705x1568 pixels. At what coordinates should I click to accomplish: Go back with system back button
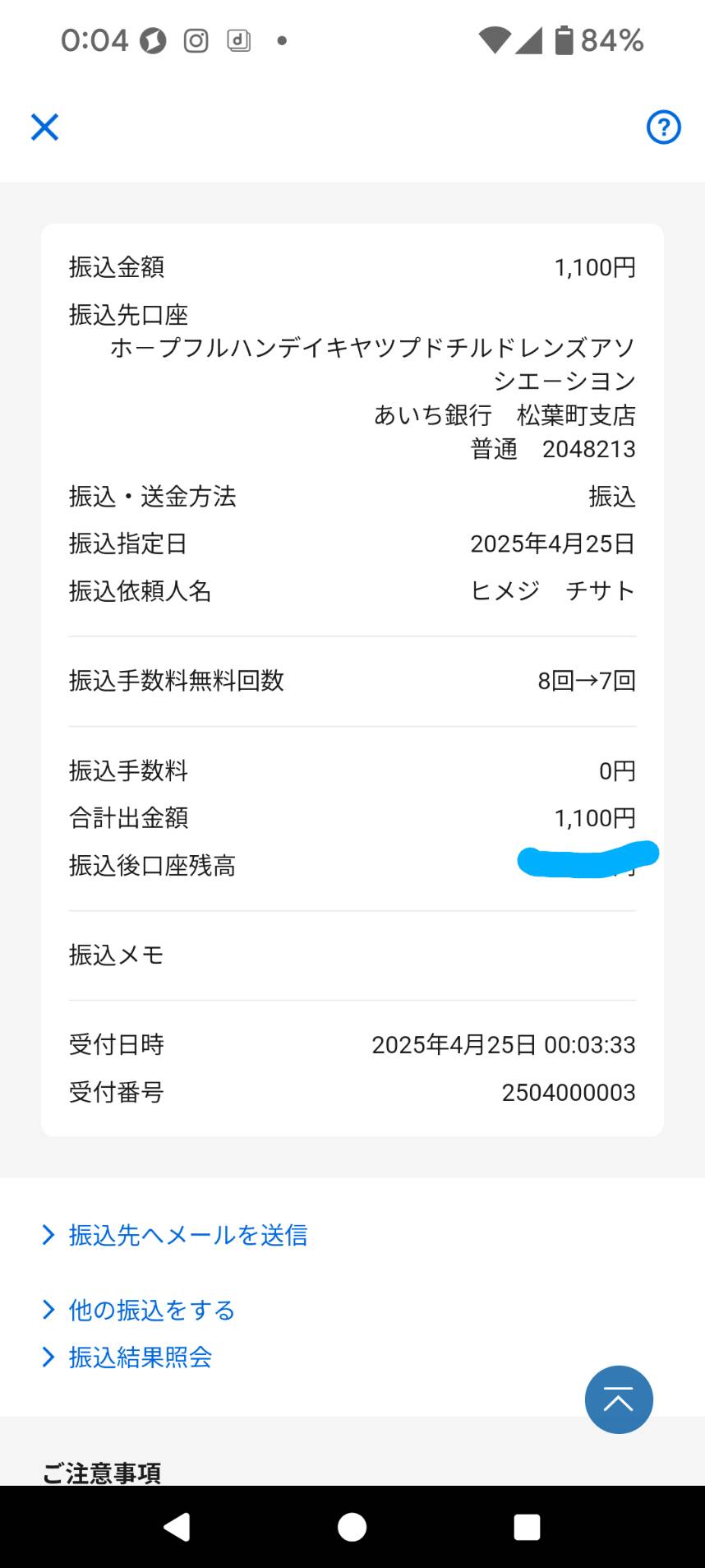(x=177, y=1527)
